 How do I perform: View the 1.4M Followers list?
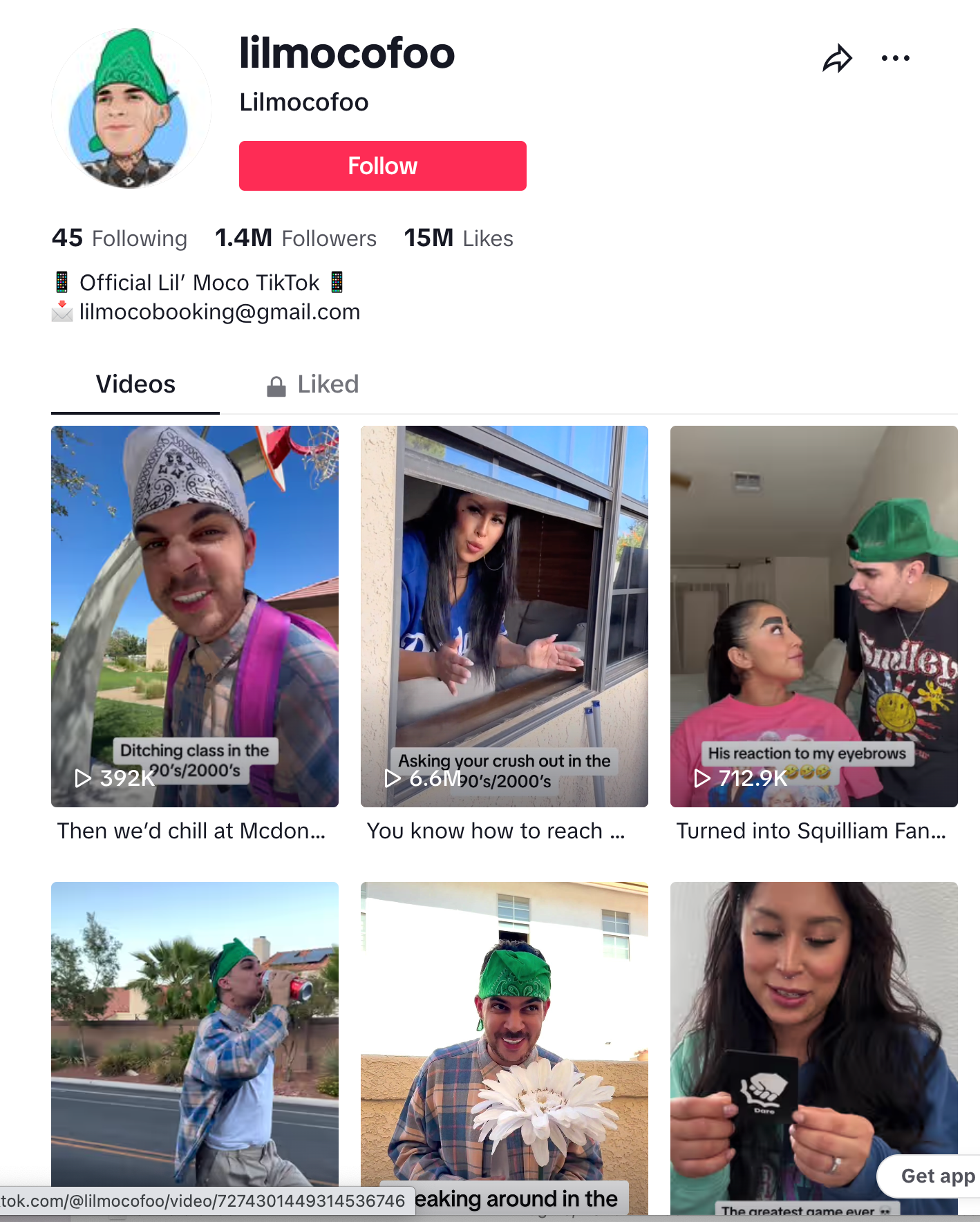pos(295,238)
